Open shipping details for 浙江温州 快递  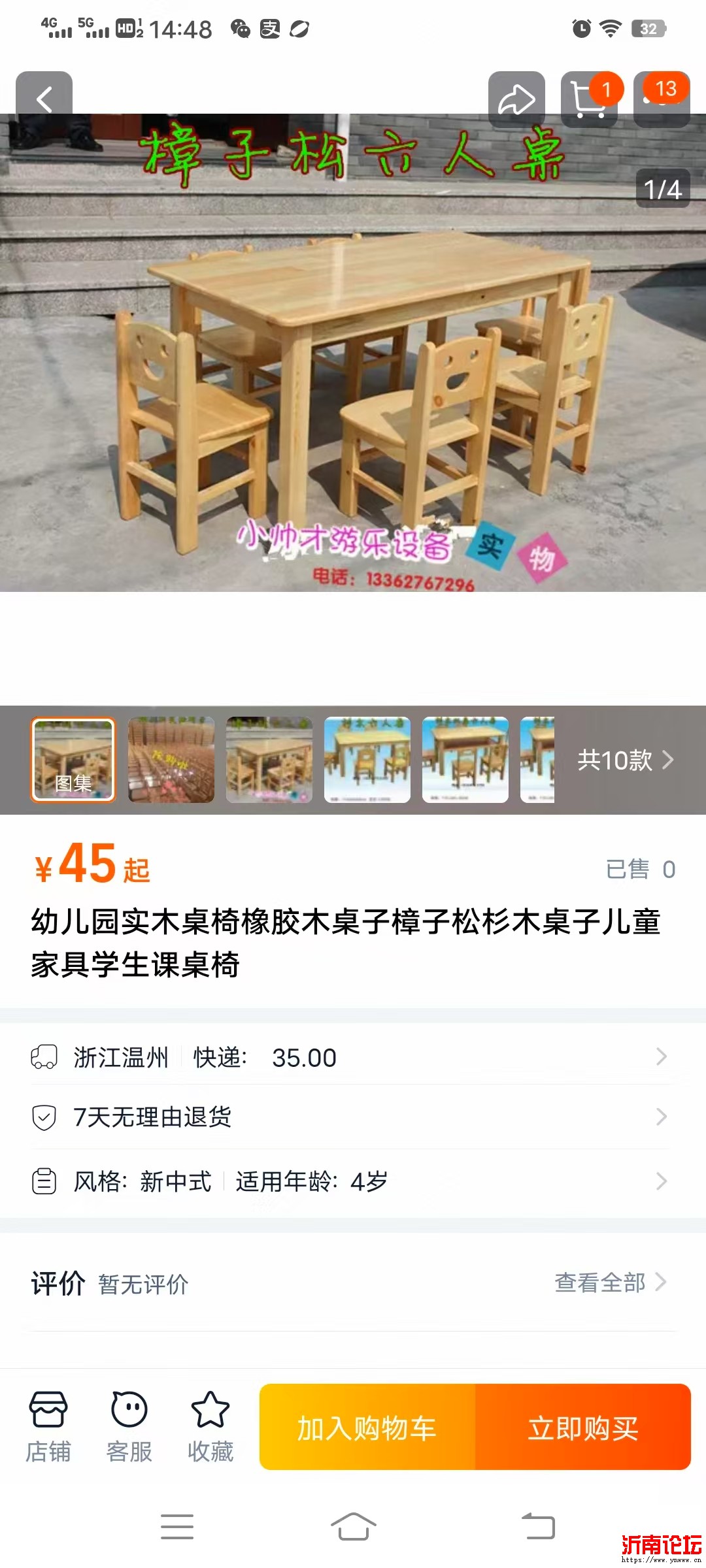click(x=353, y=1057)
